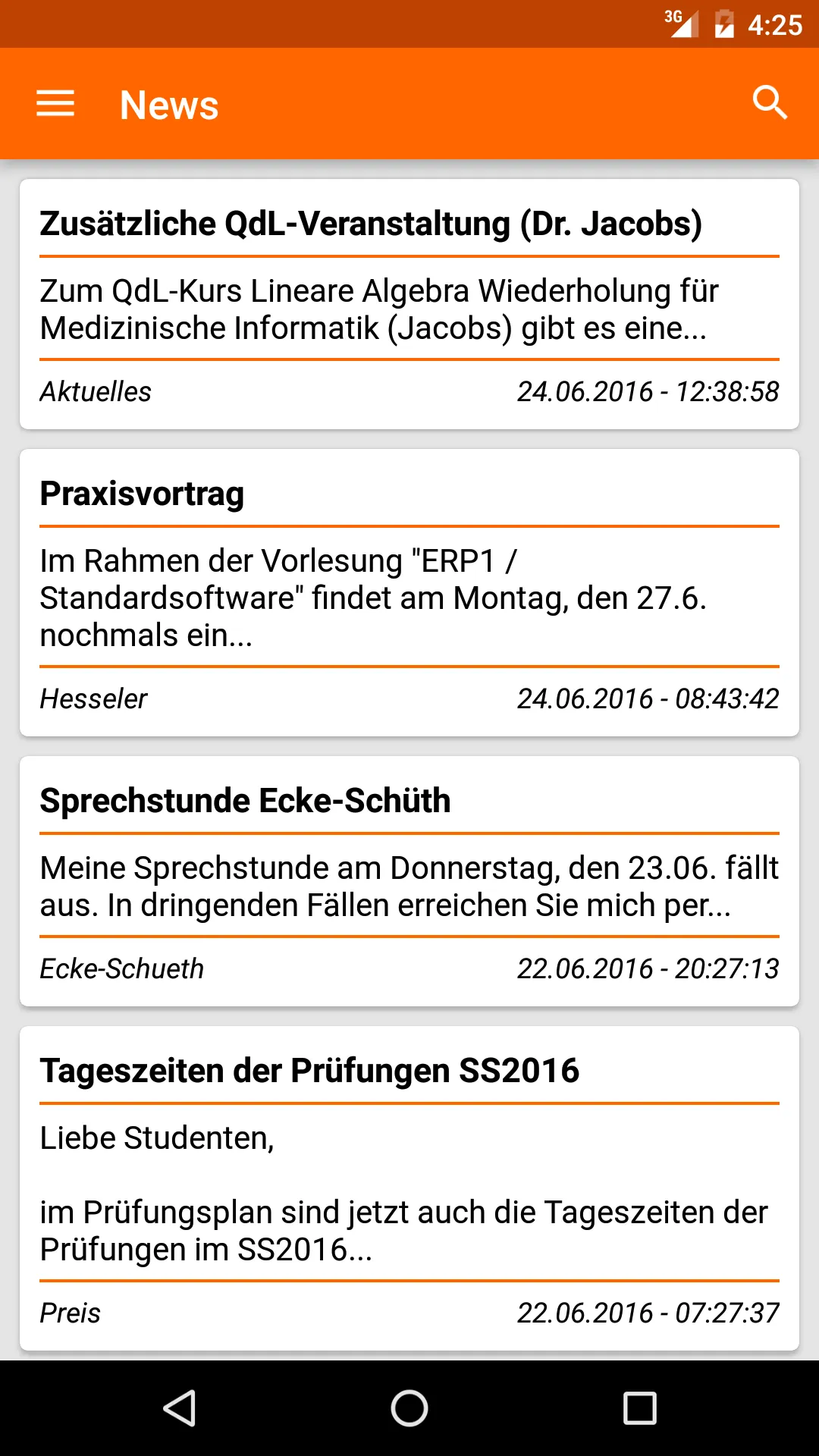Viewport: 819px width, 1456px height.
Task: Tap the Aktuelles category label
Action: [95, 391]
